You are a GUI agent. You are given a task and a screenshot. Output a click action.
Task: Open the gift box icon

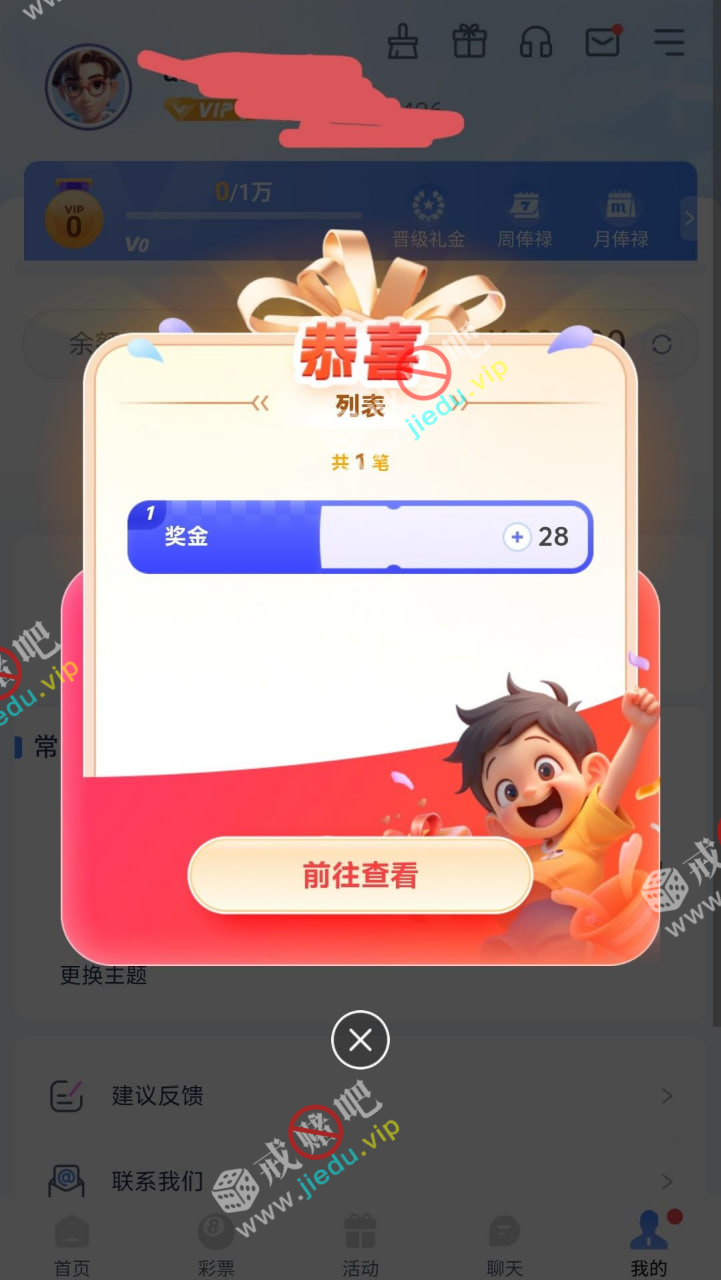click(469, 42)
